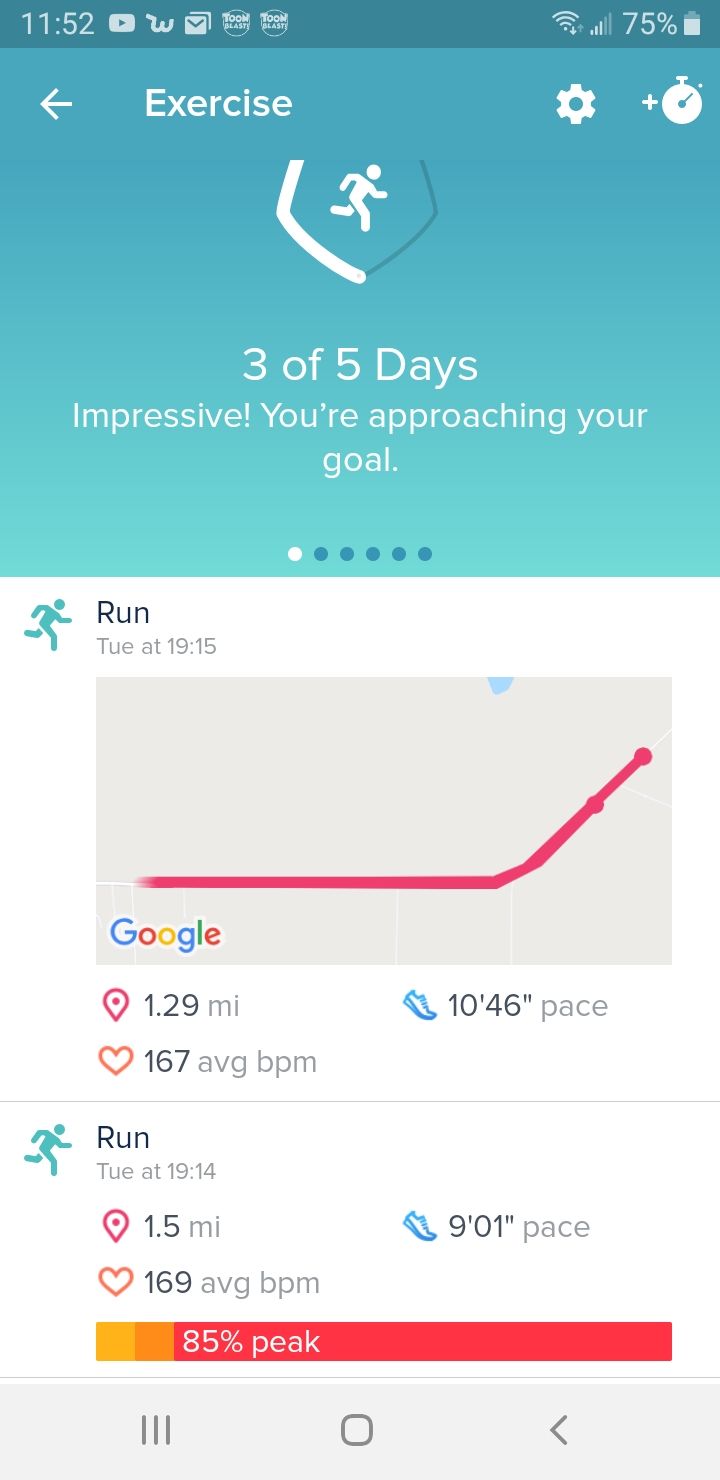
Task: Open the run logged Tue at 19:15
Action: 156,627
